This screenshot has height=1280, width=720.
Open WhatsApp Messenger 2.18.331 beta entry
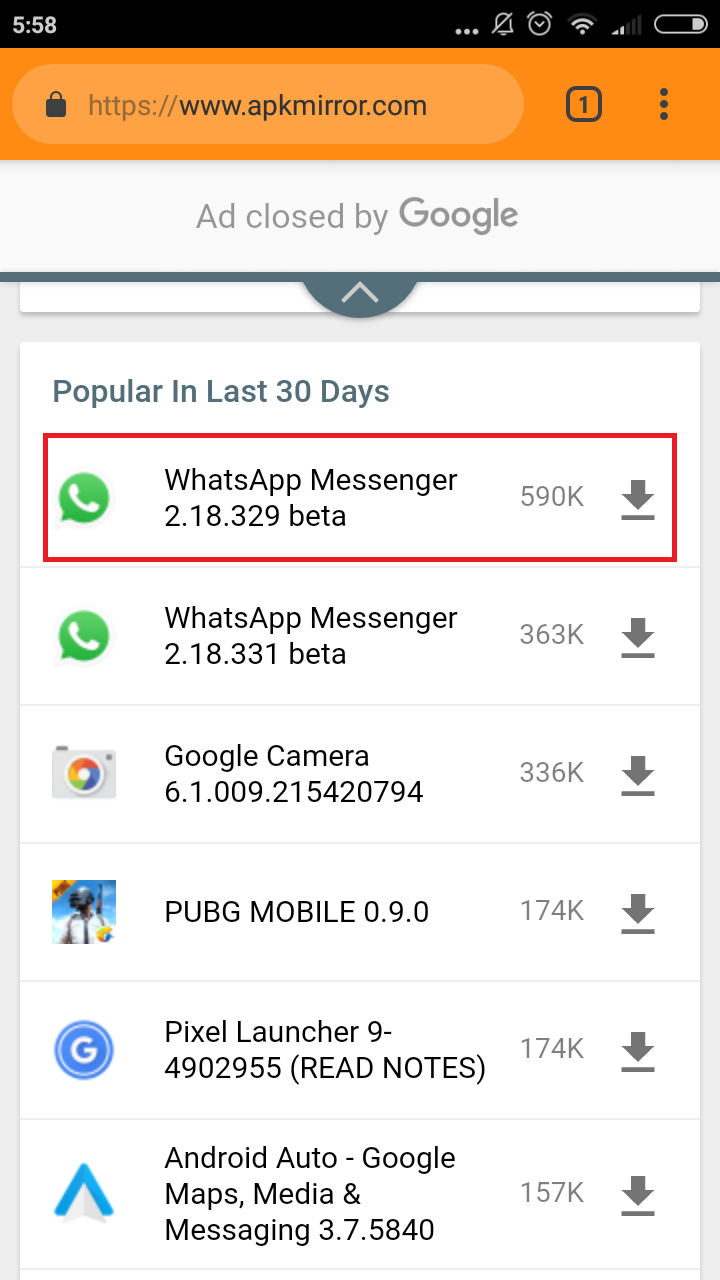tap(311, 635)
